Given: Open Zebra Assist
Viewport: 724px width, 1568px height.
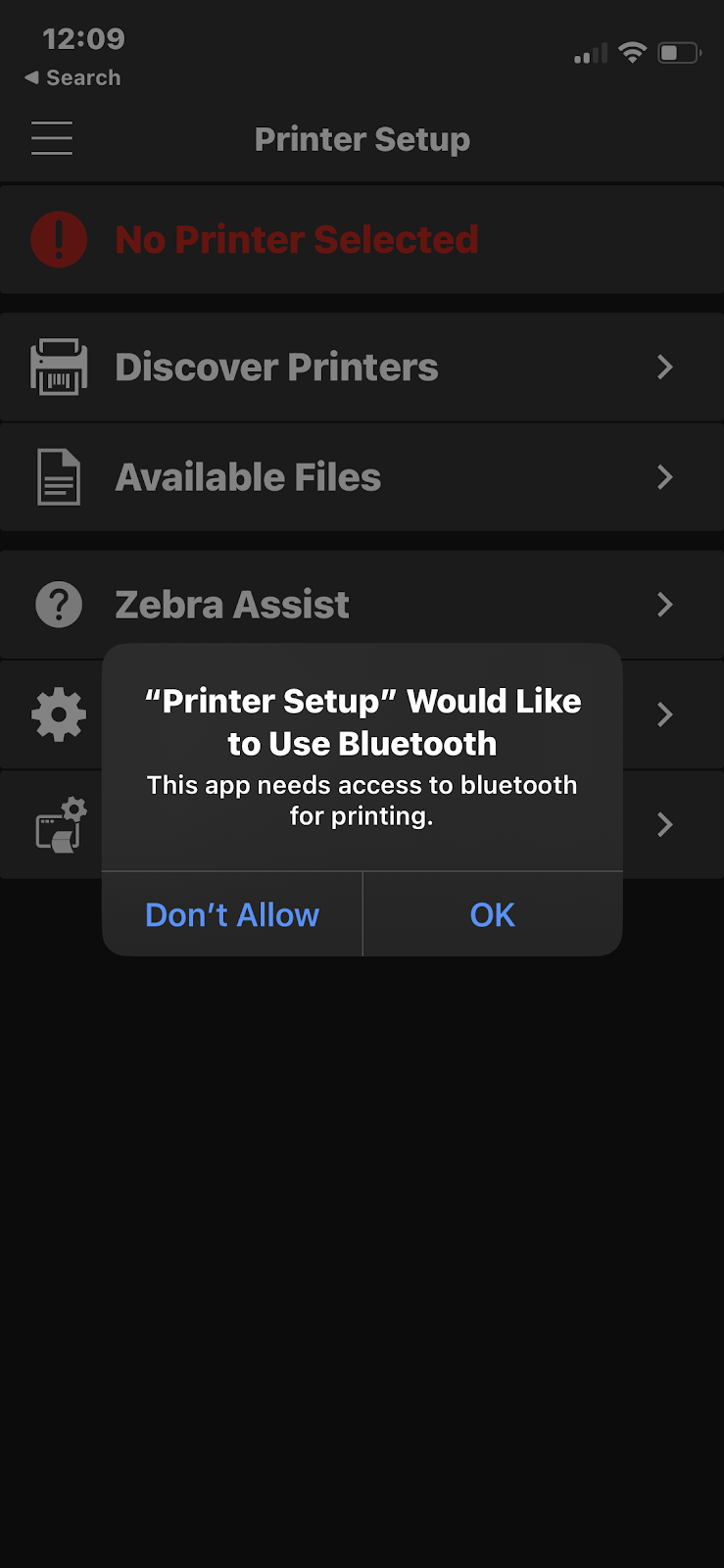Looking at the screenshot, I should pyautogui.click(x=362, y=605).
